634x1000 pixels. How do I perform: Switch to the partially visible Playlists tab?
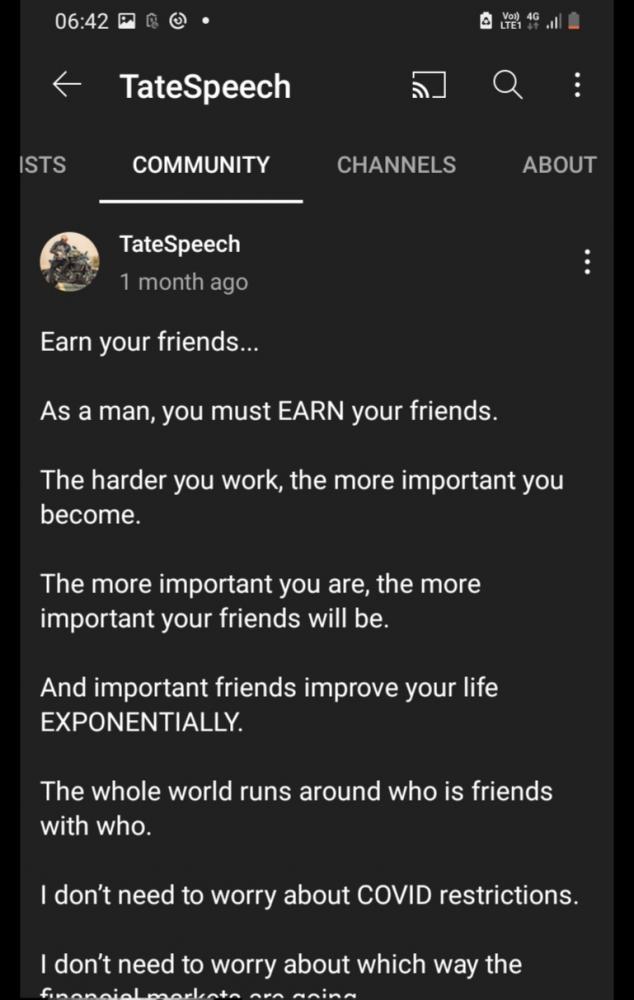42,165
